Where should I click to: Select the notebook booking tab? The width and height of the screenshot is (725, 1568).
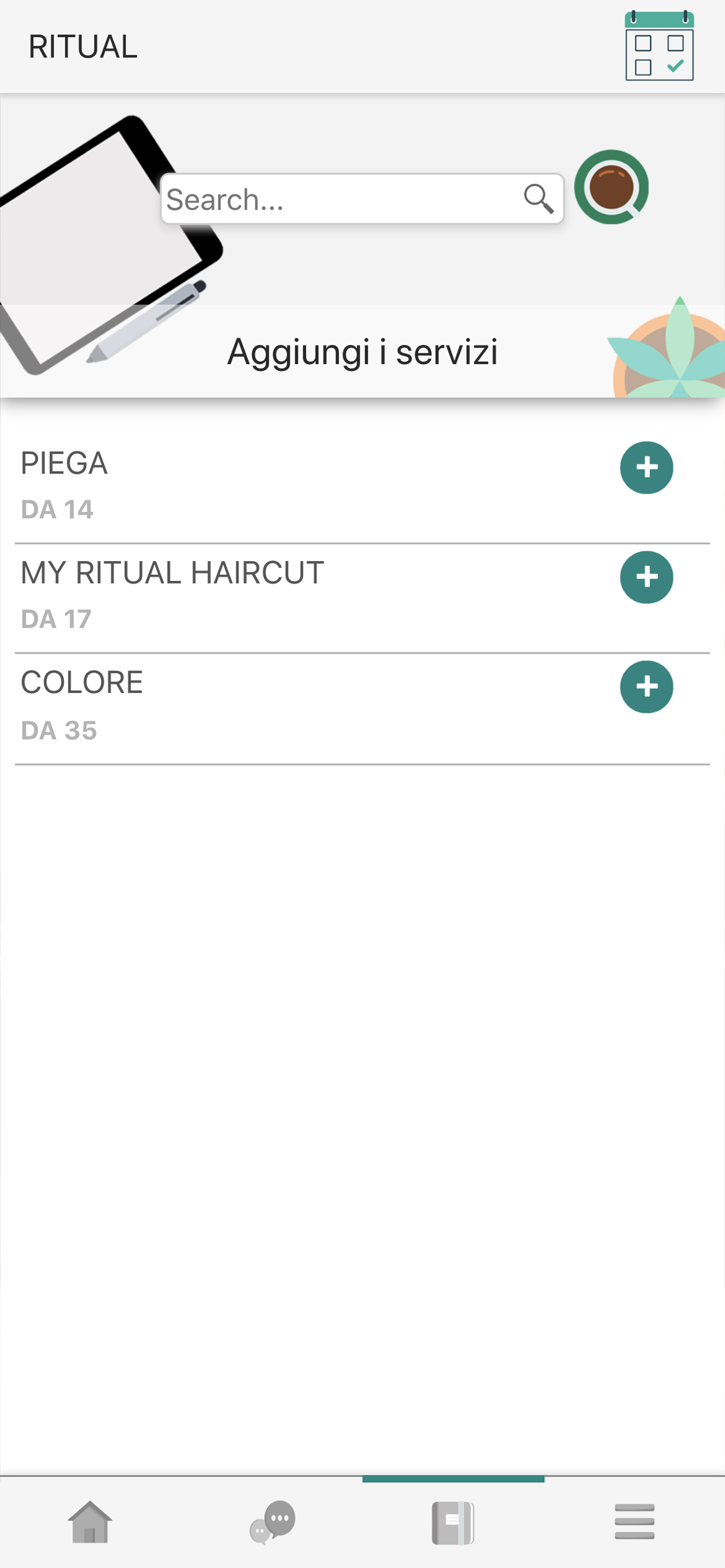click(453, 1523)
